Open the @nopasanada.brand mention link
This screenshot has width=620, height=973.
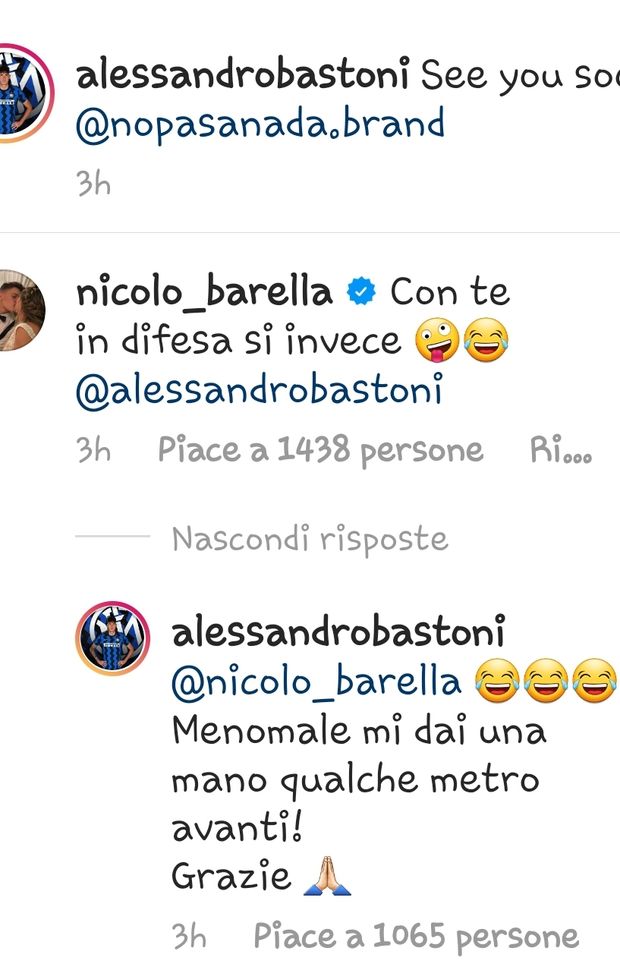[x=260, y=125]
